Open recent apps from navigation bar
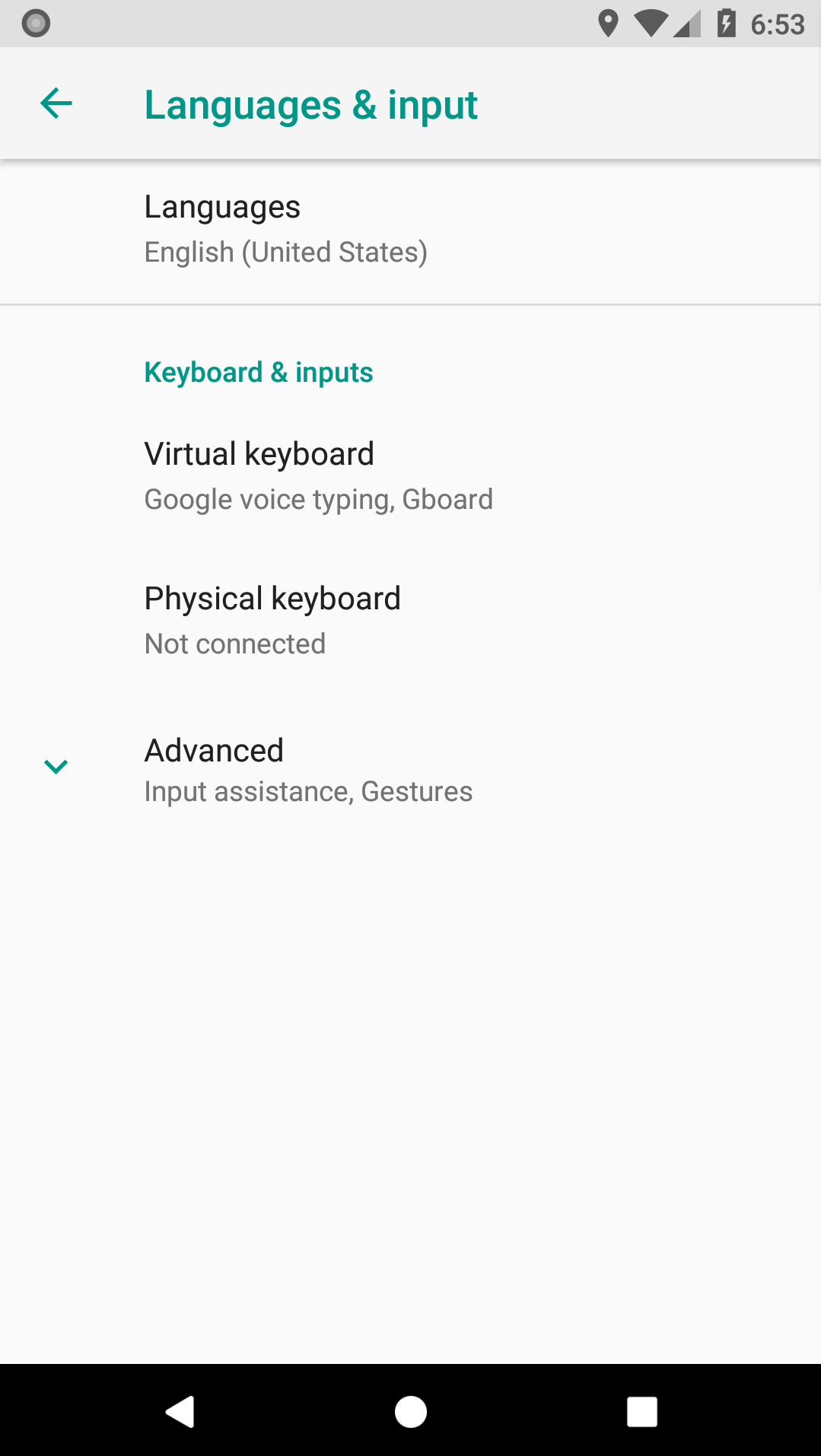The height and width of the screenshot is (1456, 821). point(641,1412)
